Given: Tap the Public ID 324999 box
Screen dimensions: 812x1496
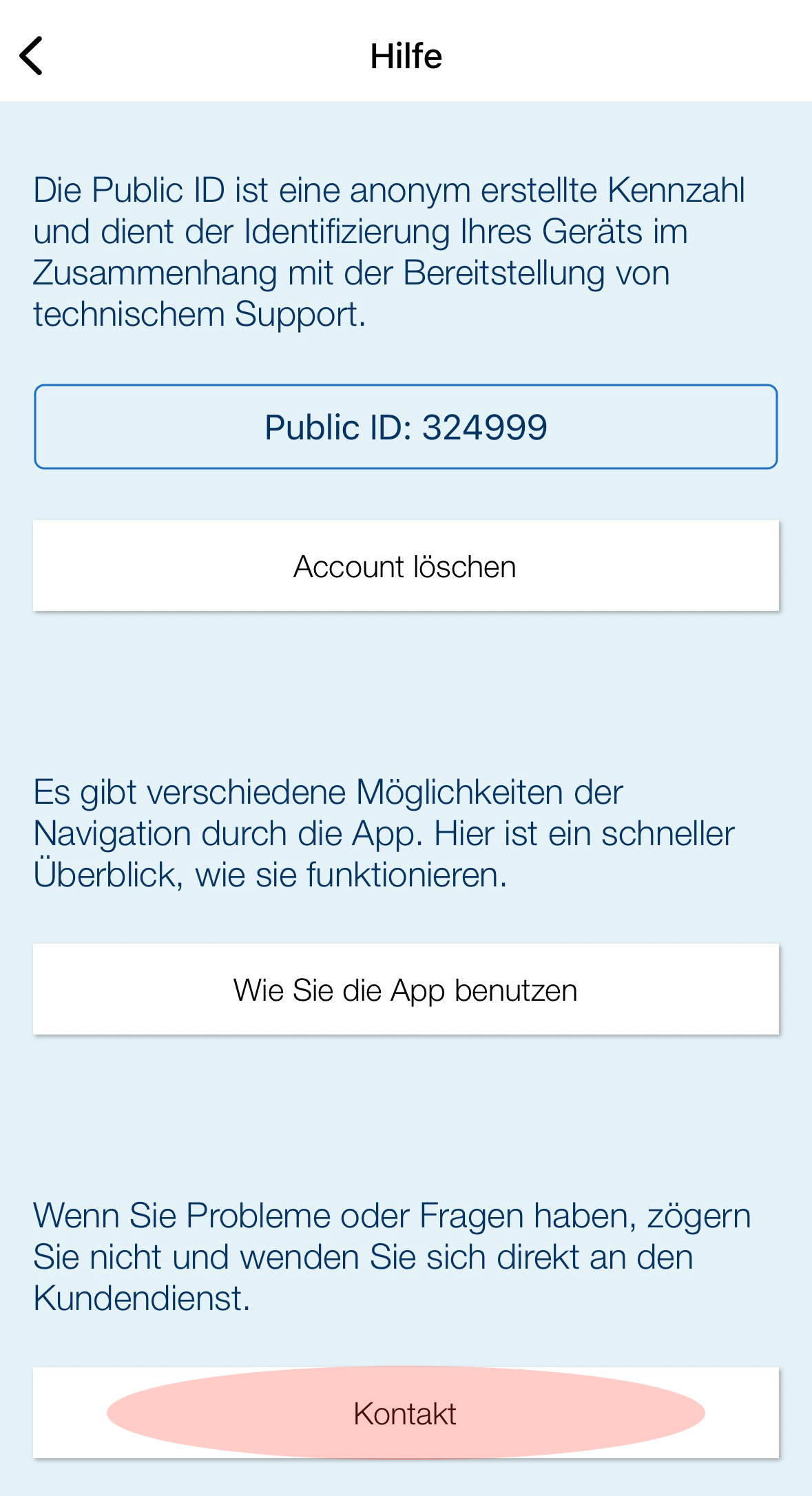Looking at the screenshot, I should 406,427.
